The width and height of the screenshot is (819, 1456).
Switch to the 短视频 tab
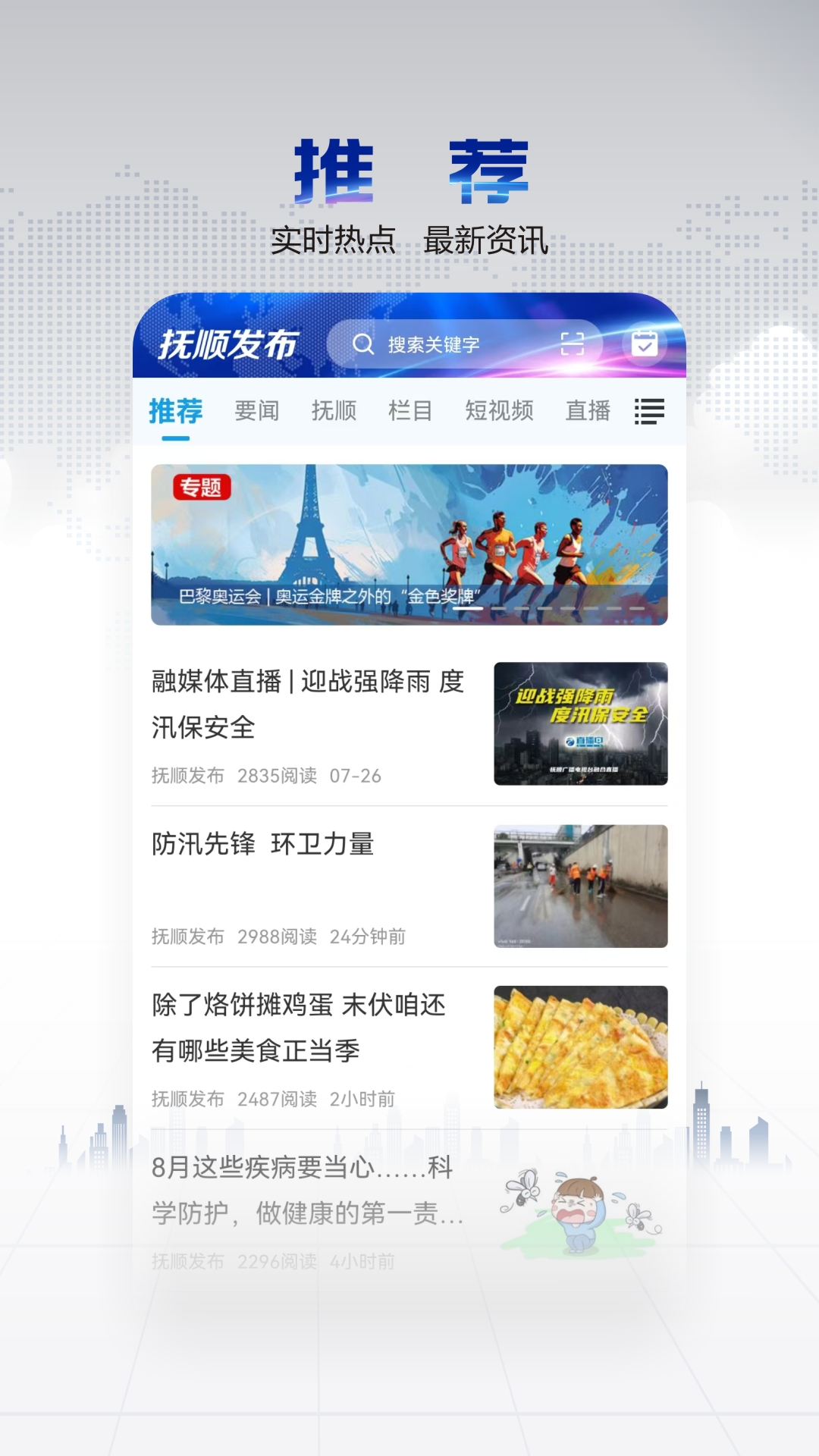(498, 411)
